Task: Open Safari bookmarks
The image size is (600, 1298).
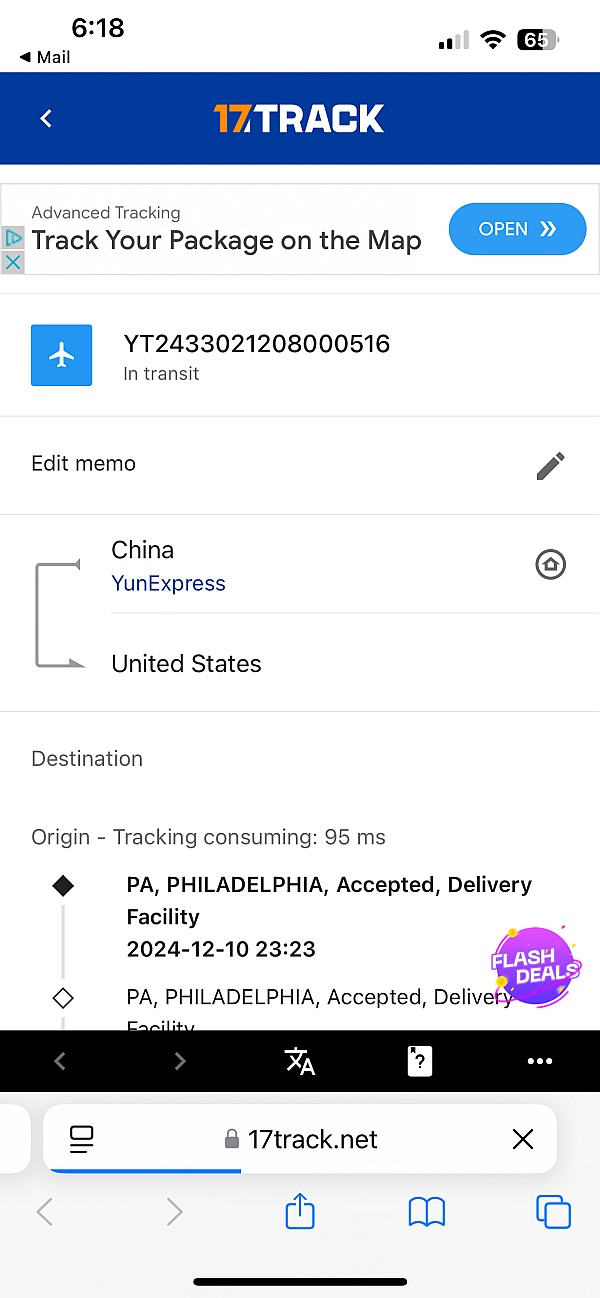Action: [x=427, y=1213]
